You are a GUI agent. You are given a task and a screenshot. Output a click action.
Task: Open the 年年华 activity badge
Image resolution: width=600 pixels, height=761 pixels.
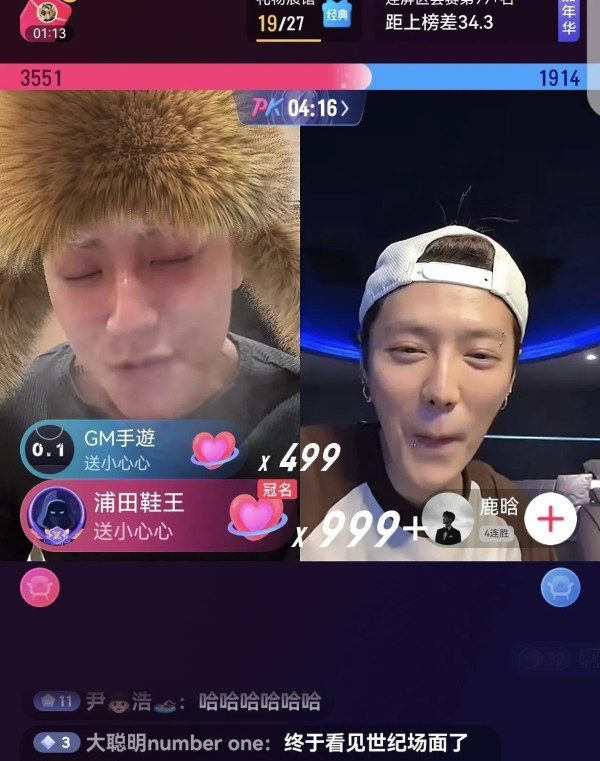tap(568, 18)
